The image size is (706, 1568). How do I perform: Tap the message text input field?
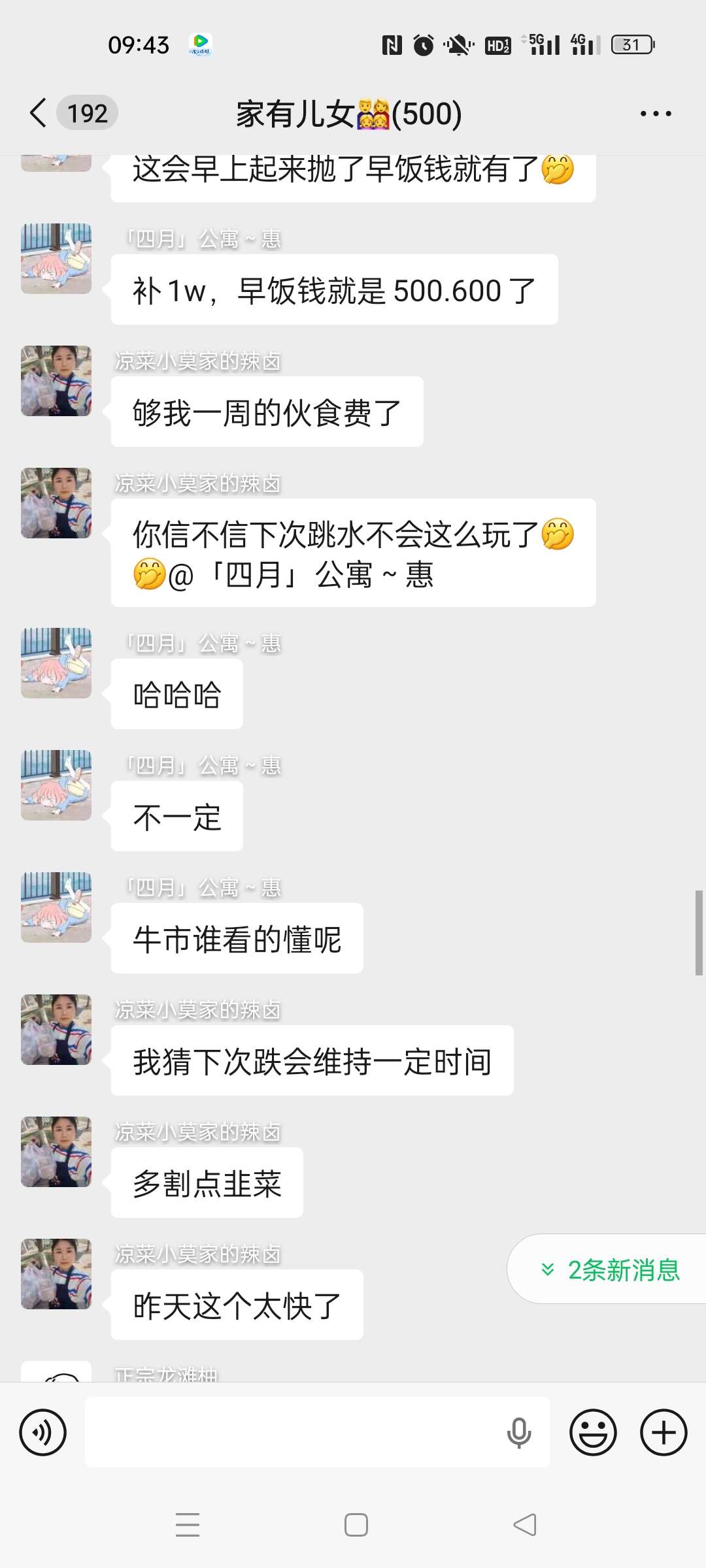(294, 1433)
